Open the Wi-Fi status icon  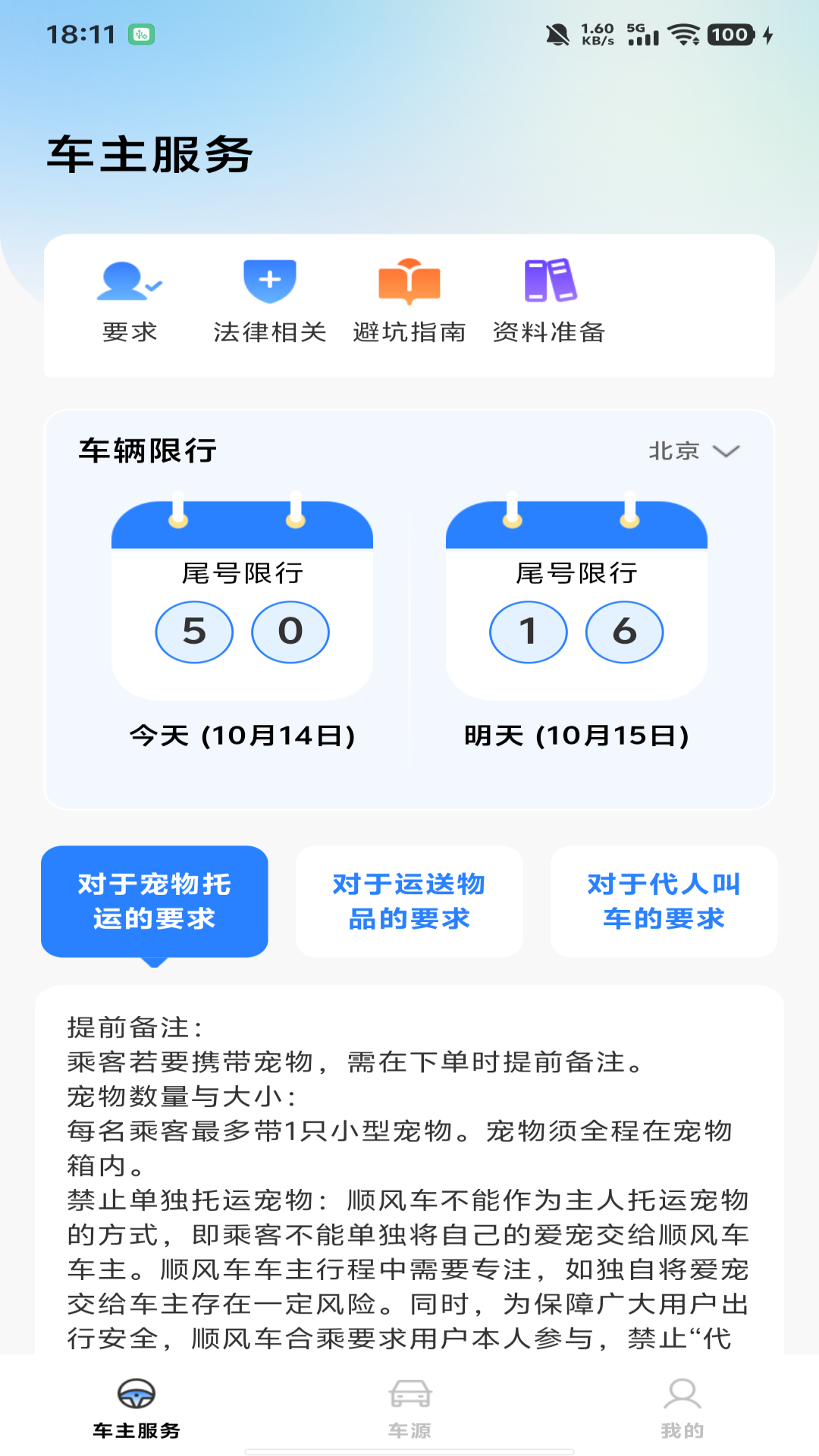pyautogui.click(x=687, y=34)
